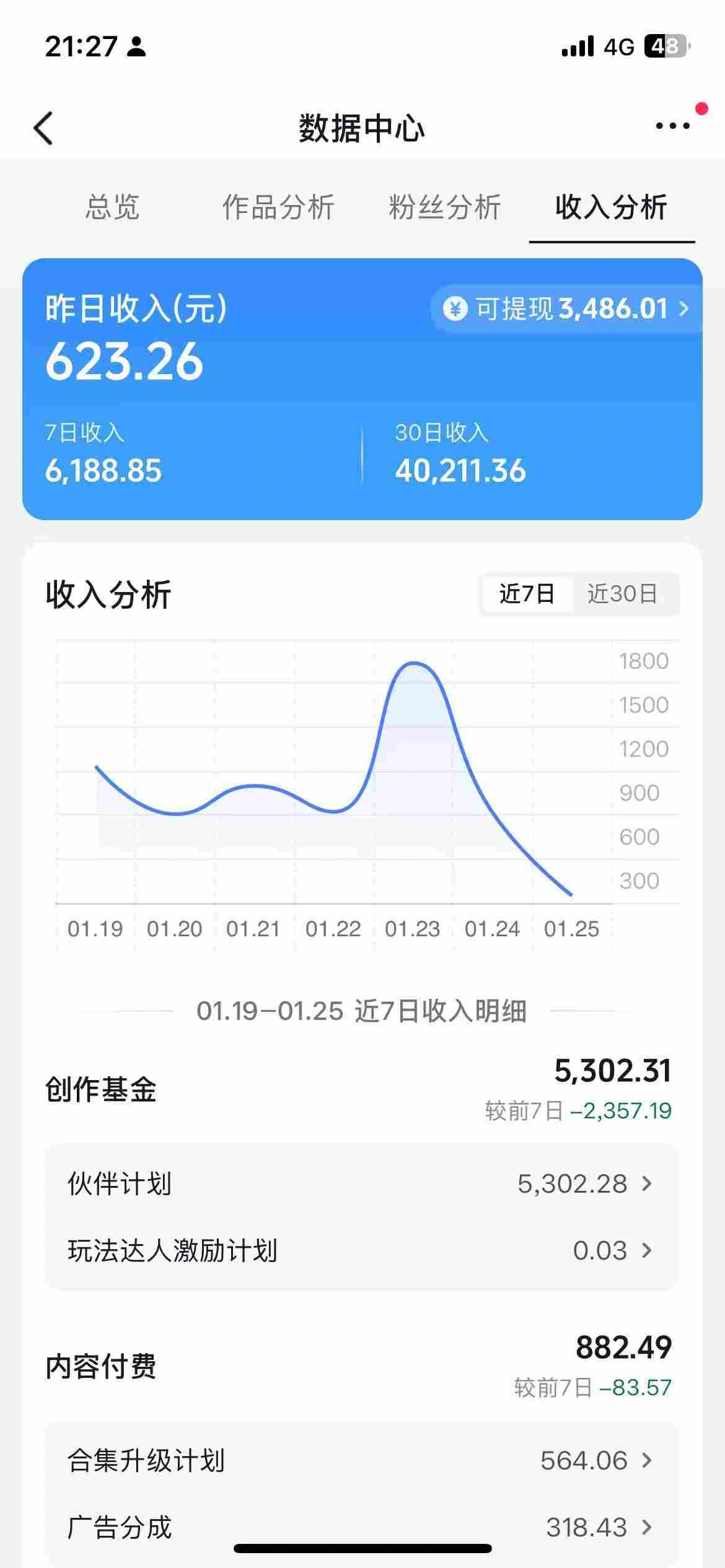
Task: Open the three-dot more options menu
Action: pyautogui.click(x=670, y=126)
